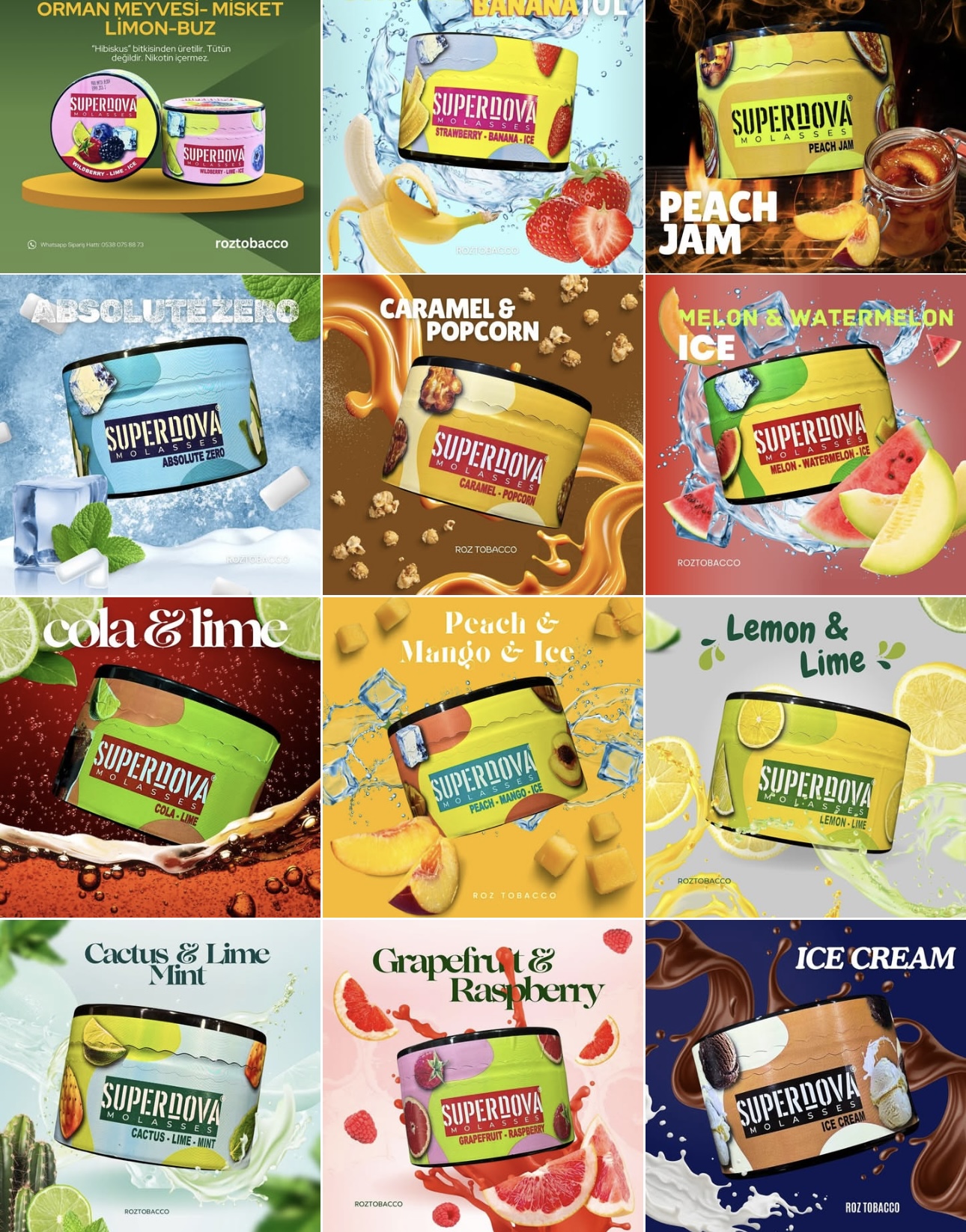View the Grapefruit & Raspberry post

pyautogui.click(x=483, y=1076)
